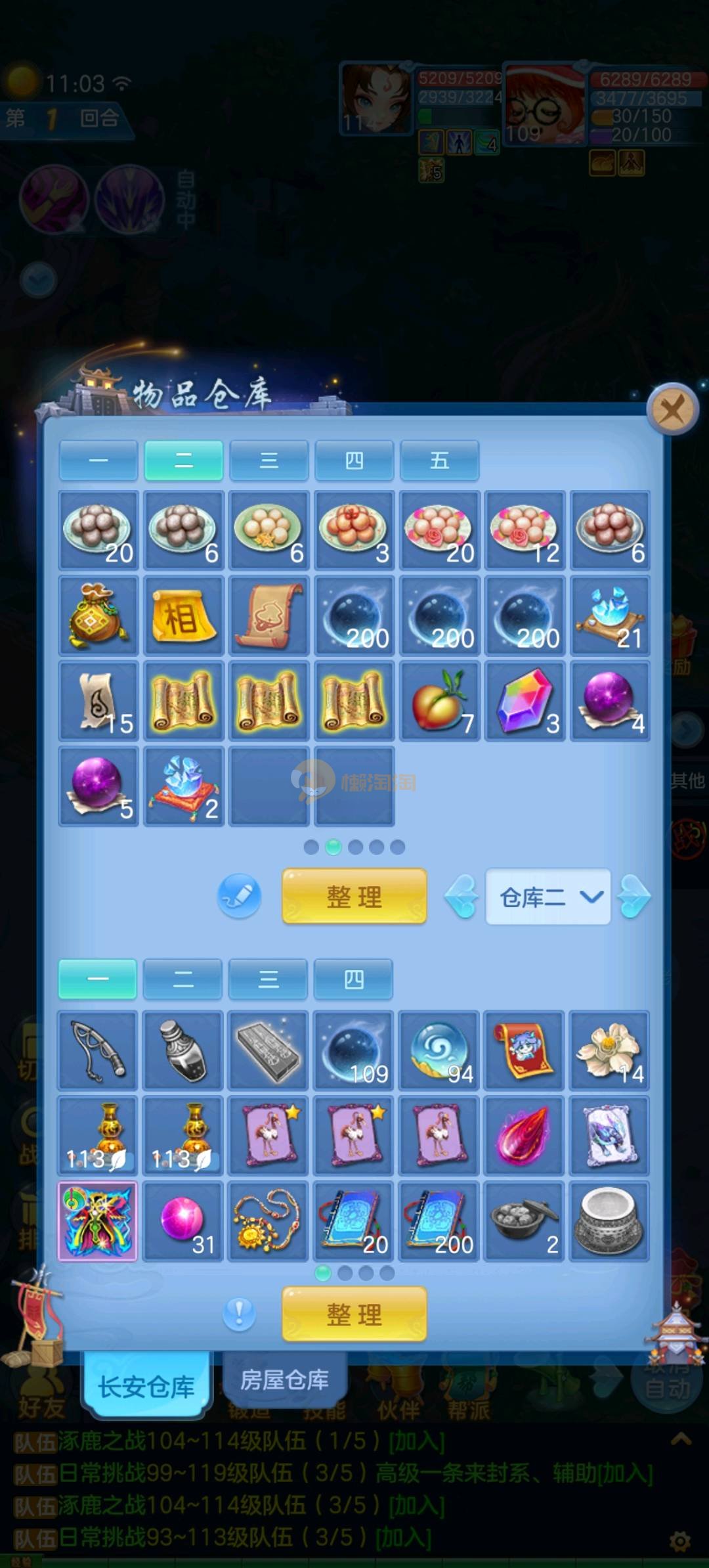Viewport: 709px width, 1568px height.
Task: Select the peach item with count 7
Action: 439,701
